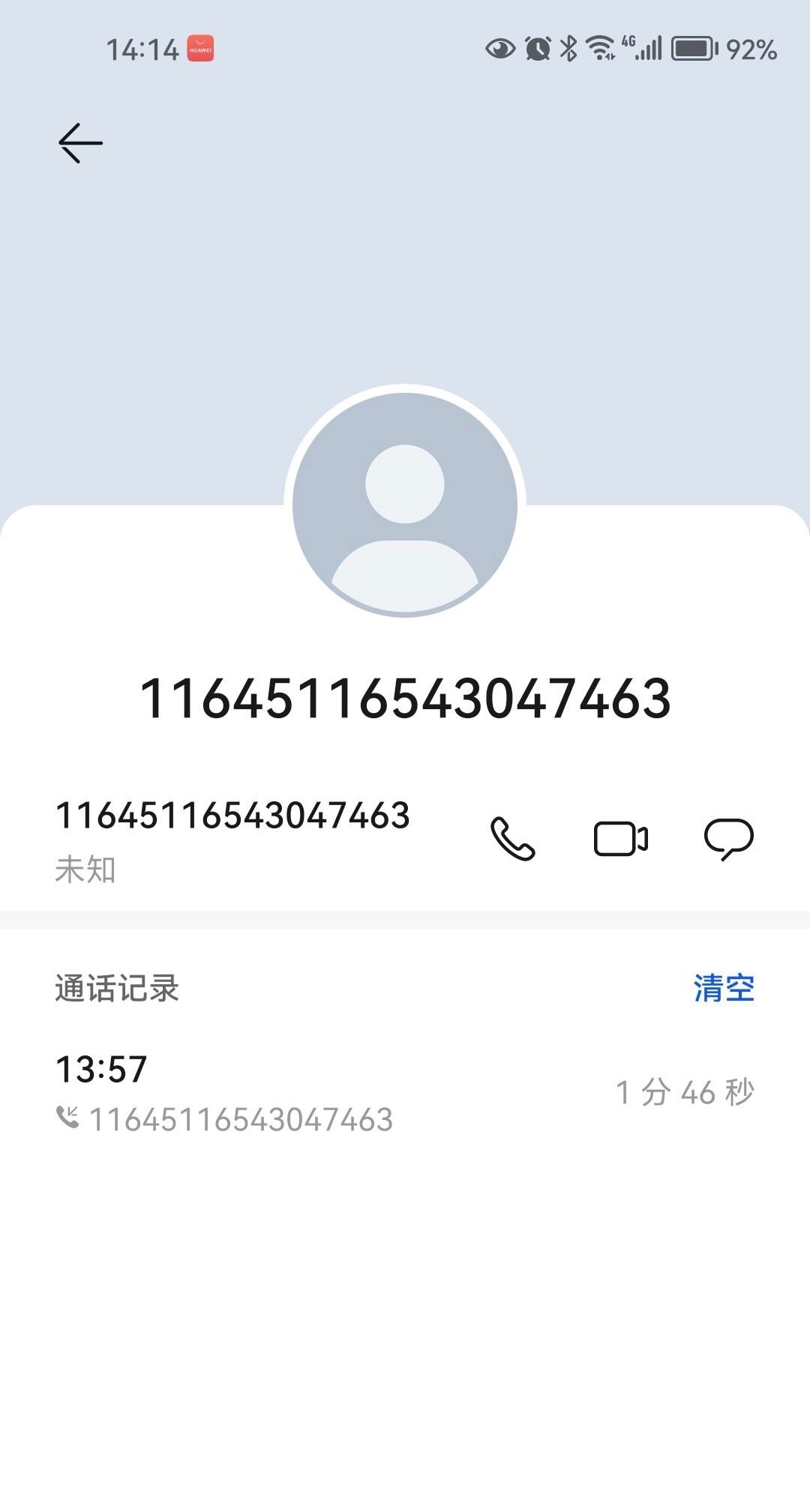Open the 13:57 call log entry

[x=405, y=1093]
